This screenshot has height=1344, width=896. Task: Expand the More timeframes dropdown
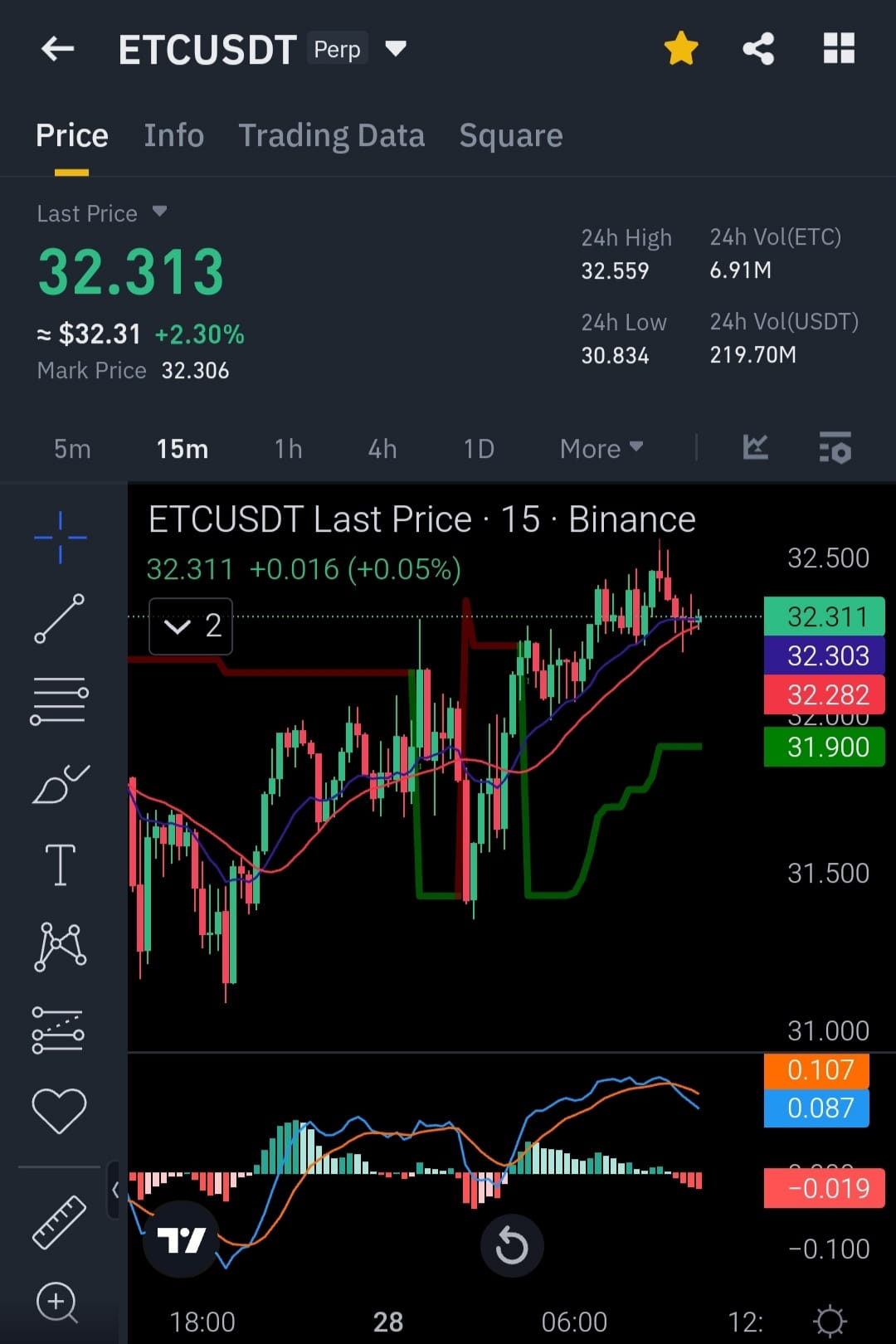(601, 448)
